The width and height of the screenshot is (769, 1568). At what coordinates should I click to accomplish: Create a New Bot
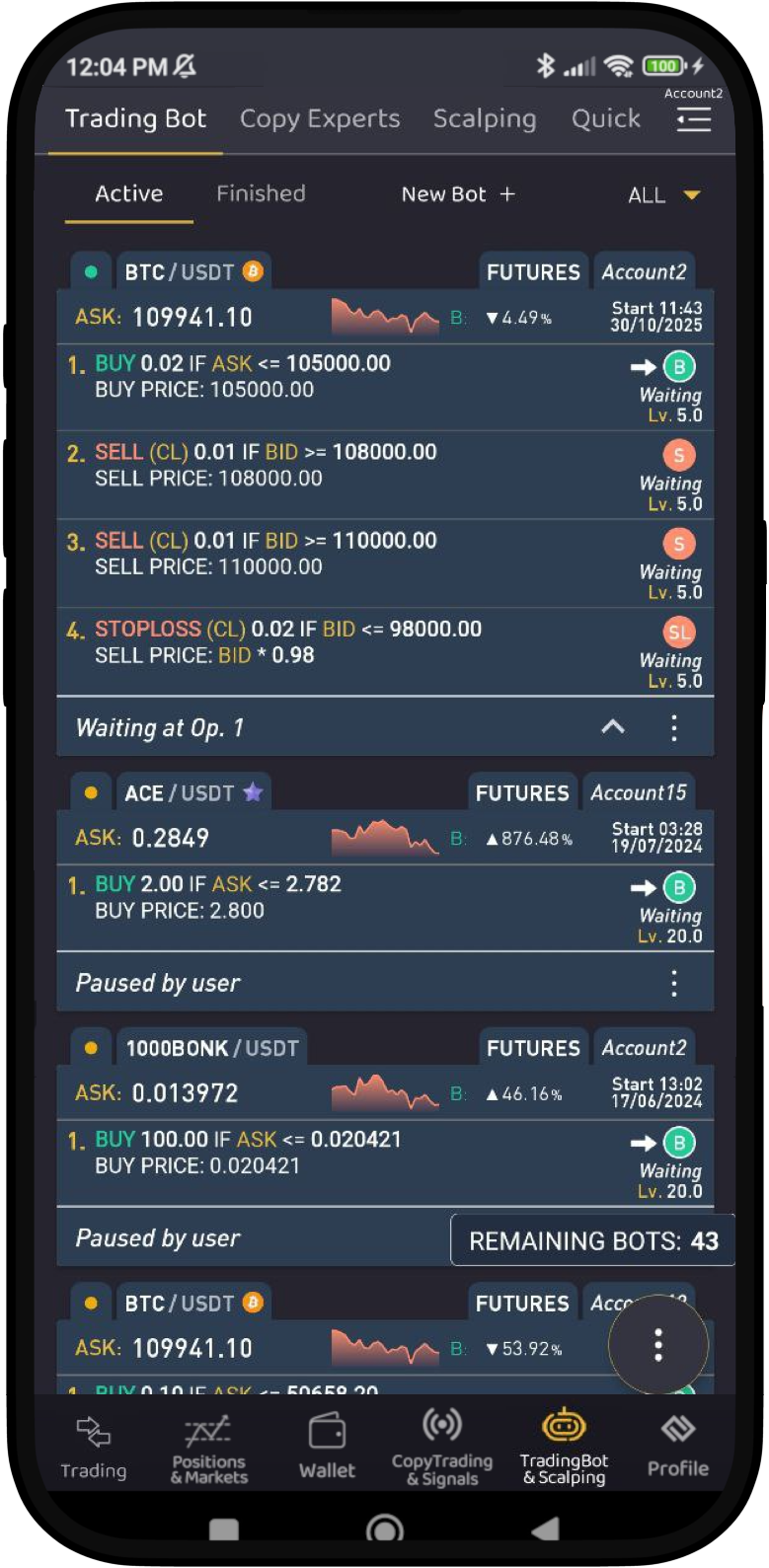pyautogui.click(x=458, y=194)
